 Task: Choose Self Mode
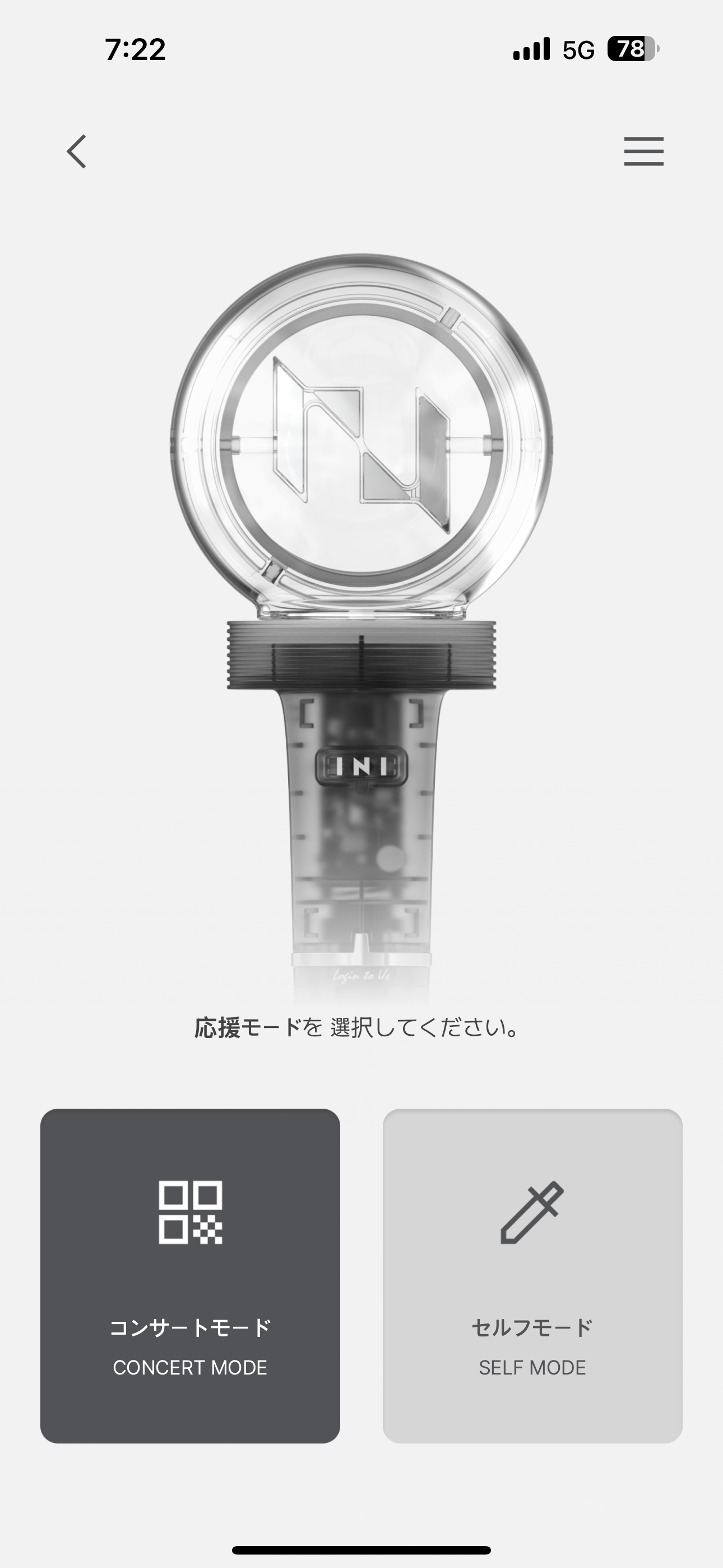(532, 1275)
